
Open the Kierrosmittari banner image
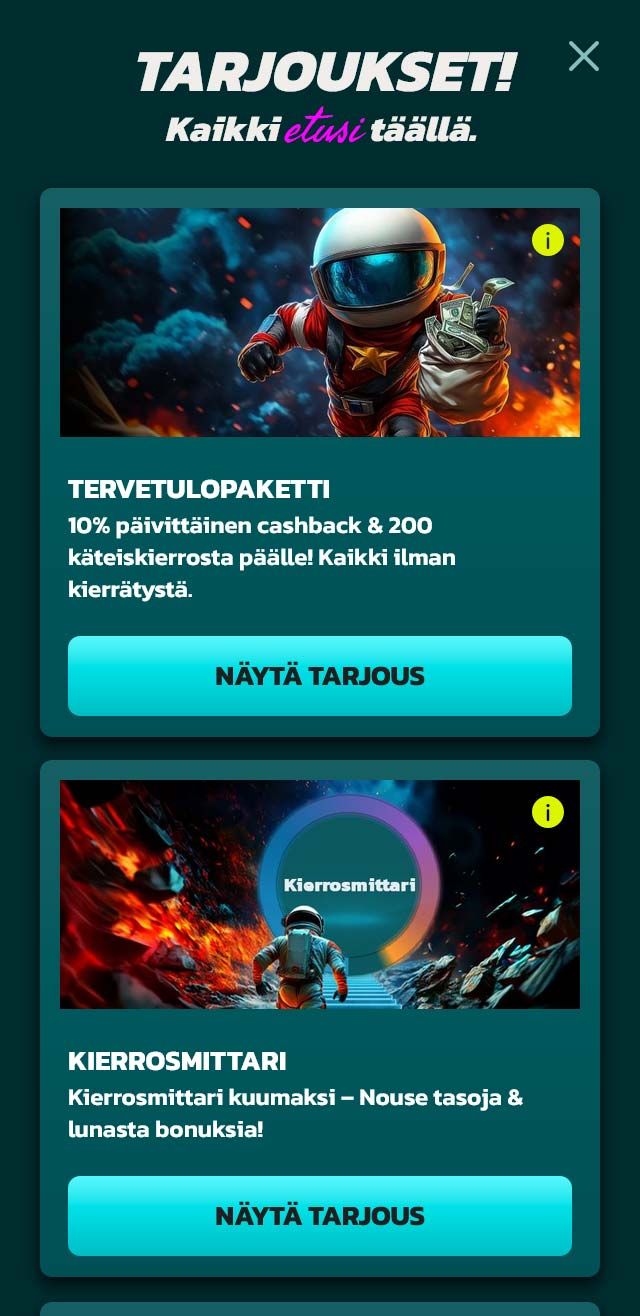[320, 894]
